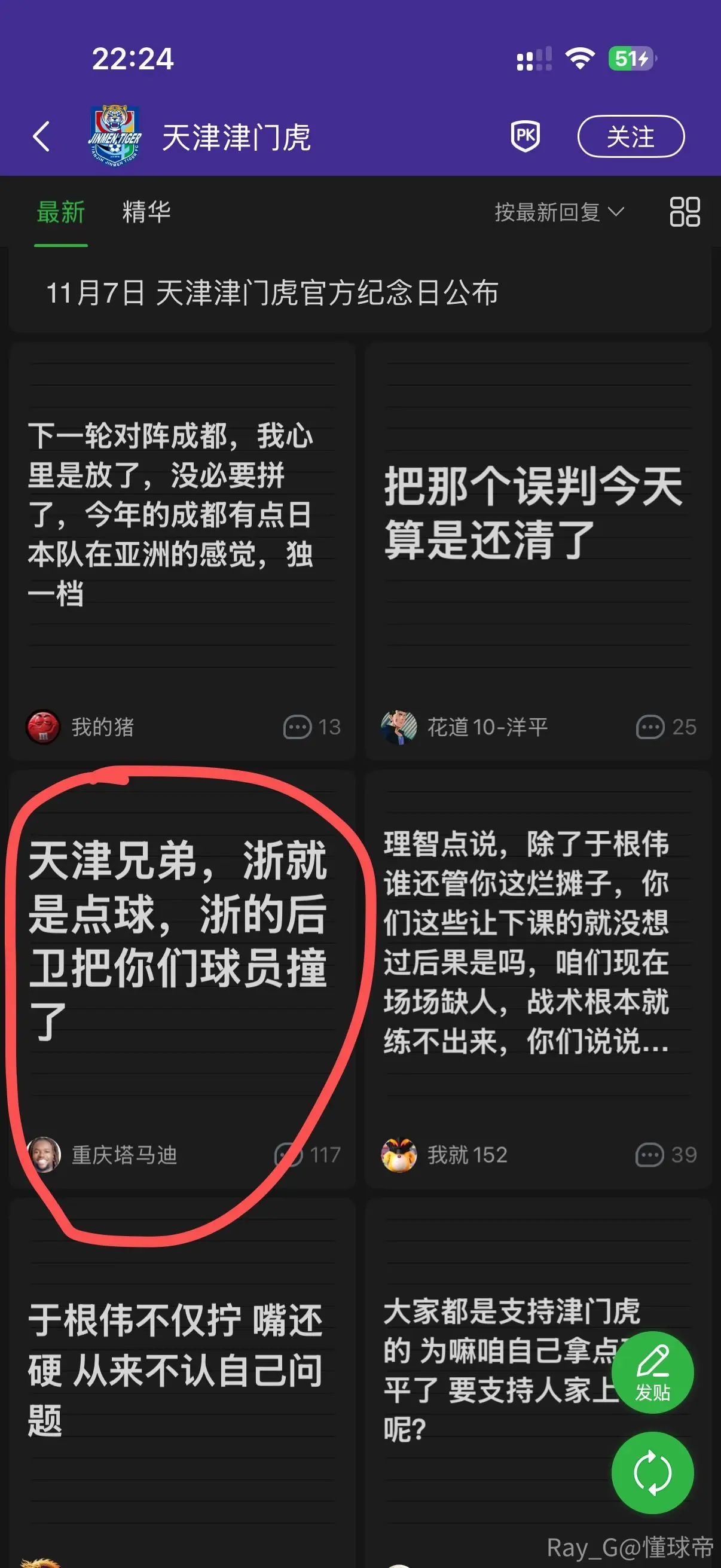Image resolution: width=721 pixels, height=1568 pixels.
Task: Open the post 天津兄弟，浙就是点球
Action: (x=182, y=979)
